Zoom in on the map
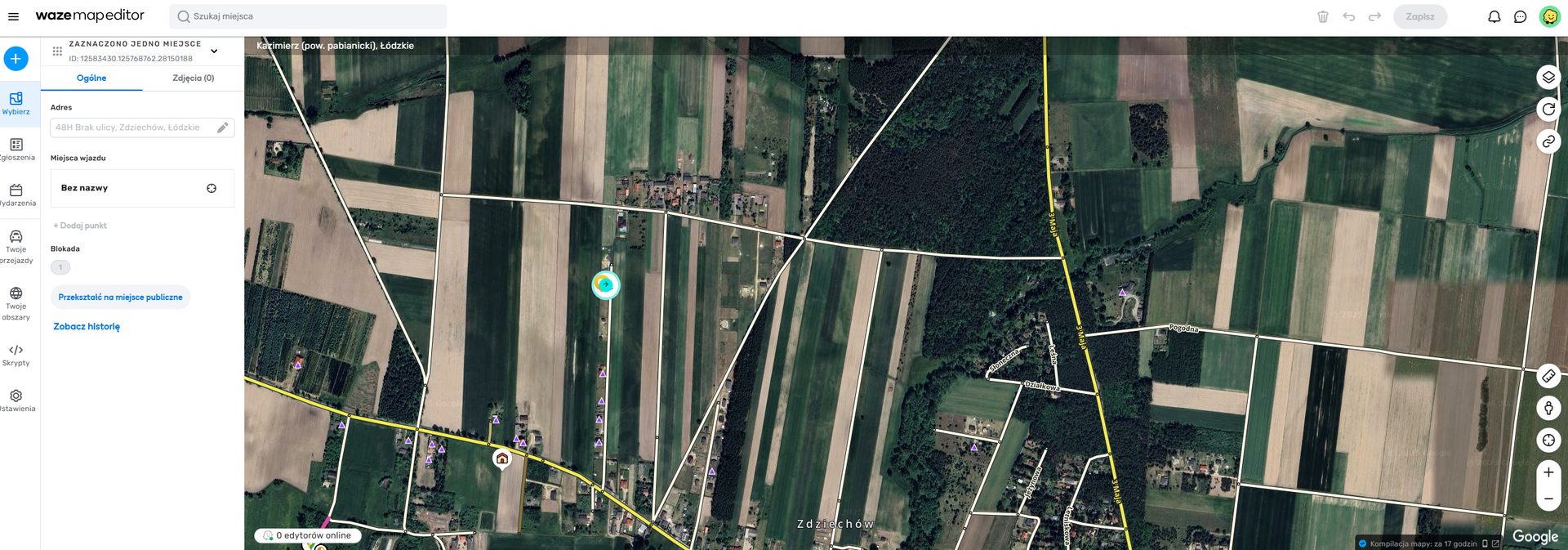 tap(1548, 472)
